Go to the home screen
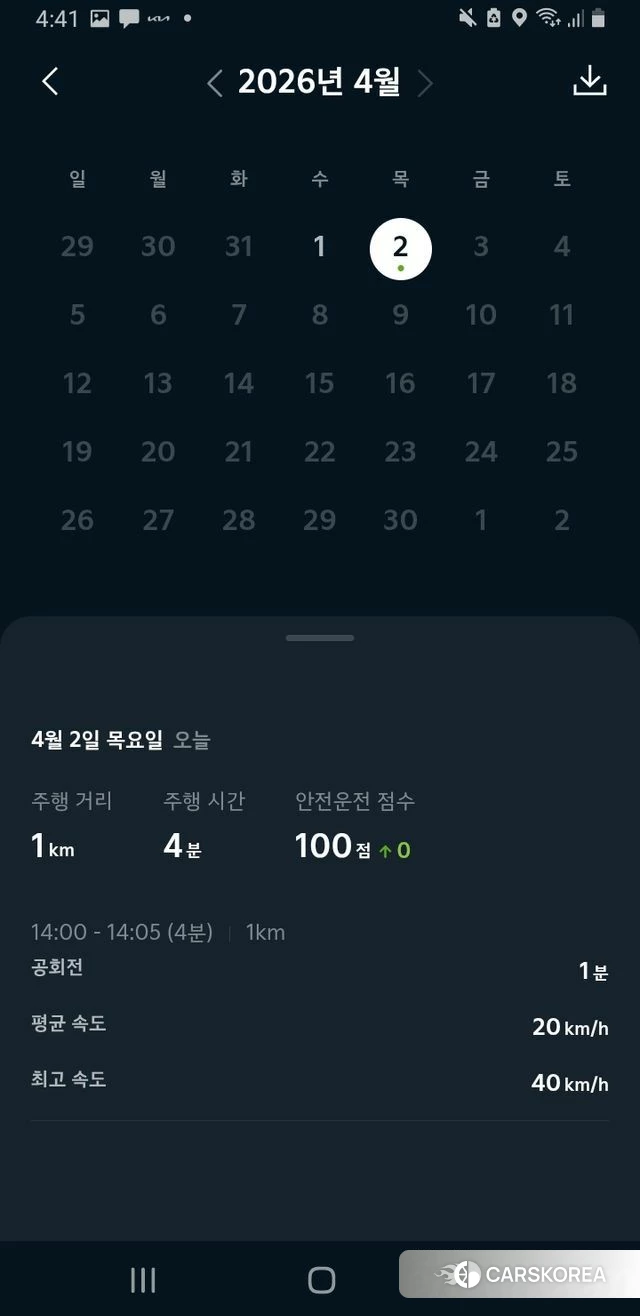640x1316 pixels. 321,1279
